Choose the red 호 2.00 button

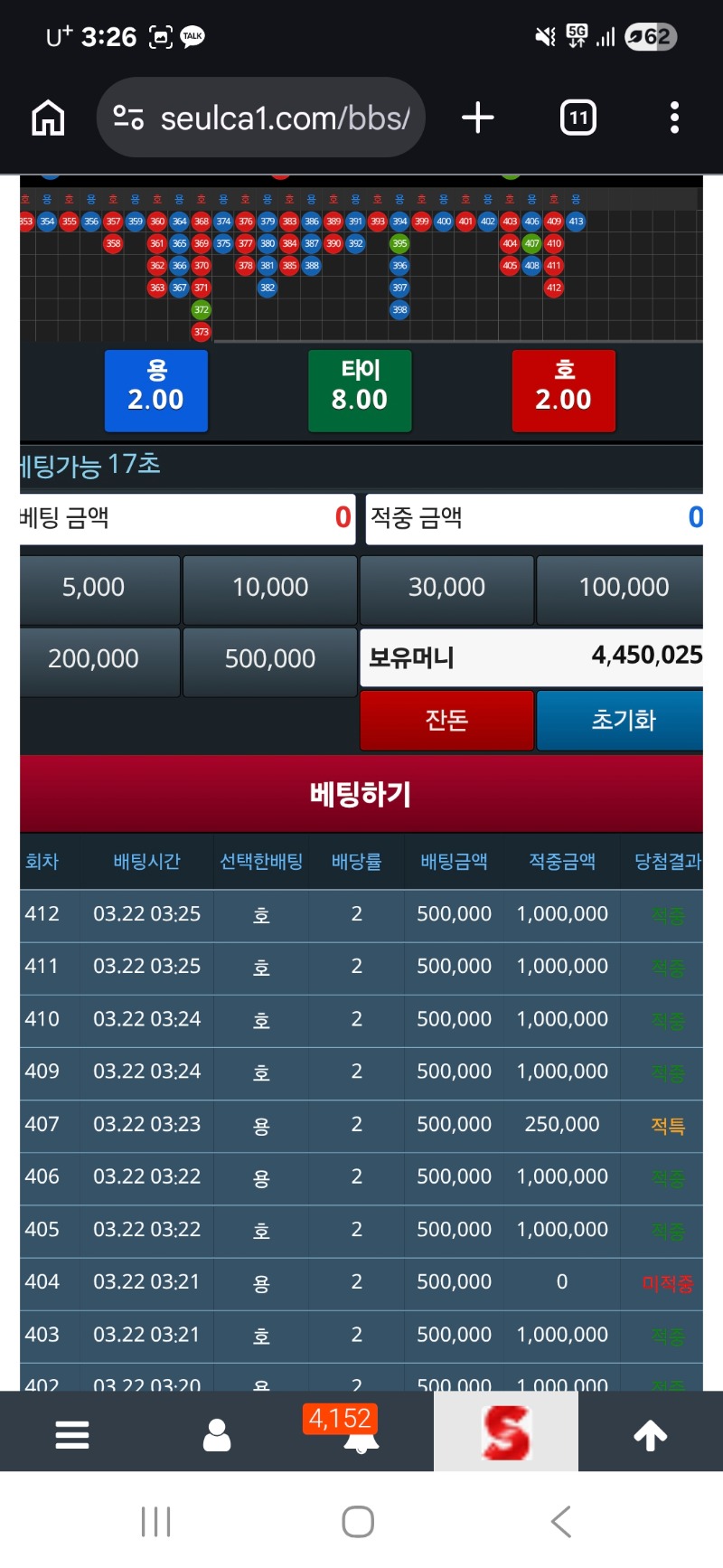pyautogui.click(x=563, y=391)
